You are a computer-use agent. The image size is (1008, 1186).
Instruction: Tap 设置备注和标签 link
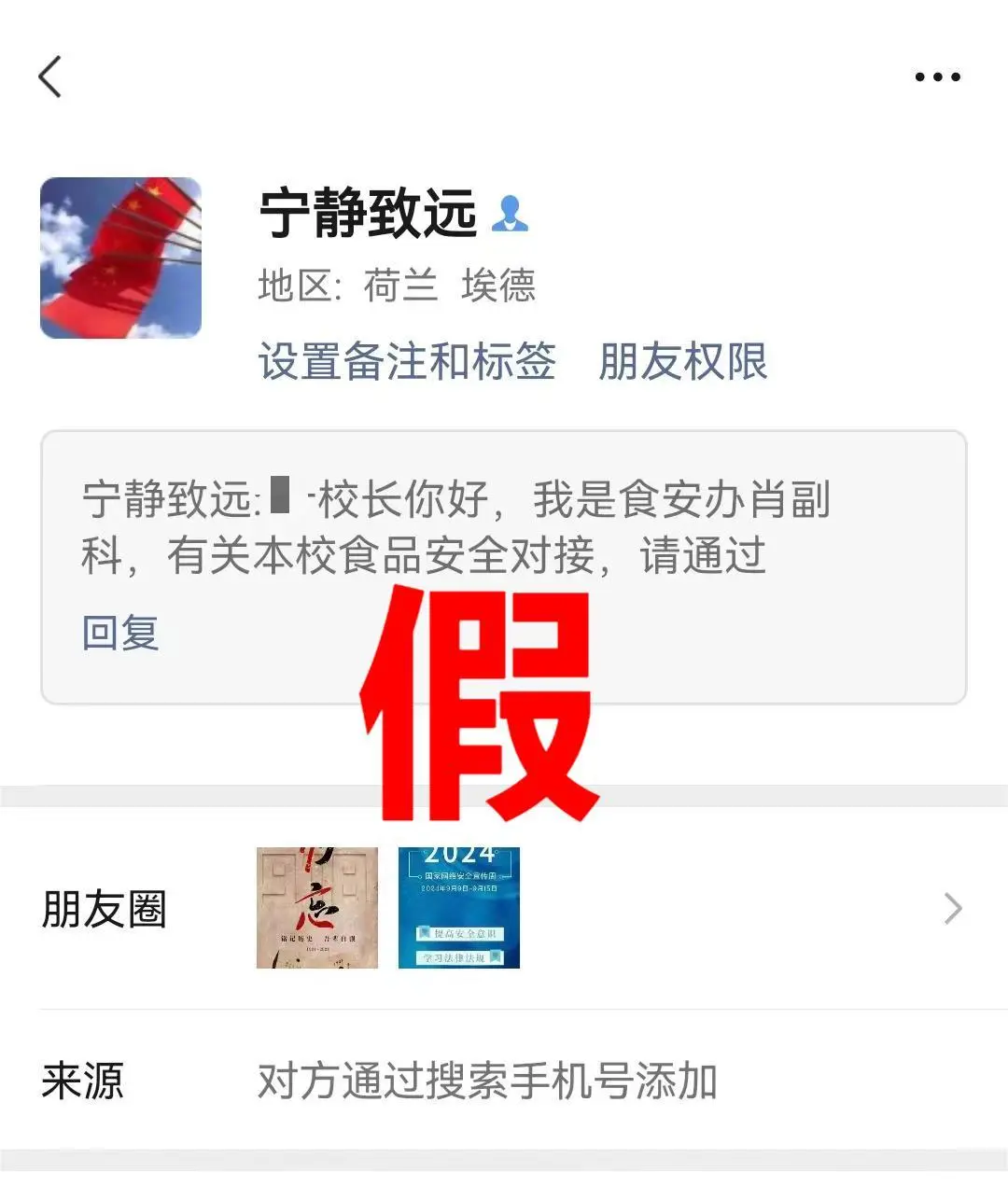click(x=407, y=362)
